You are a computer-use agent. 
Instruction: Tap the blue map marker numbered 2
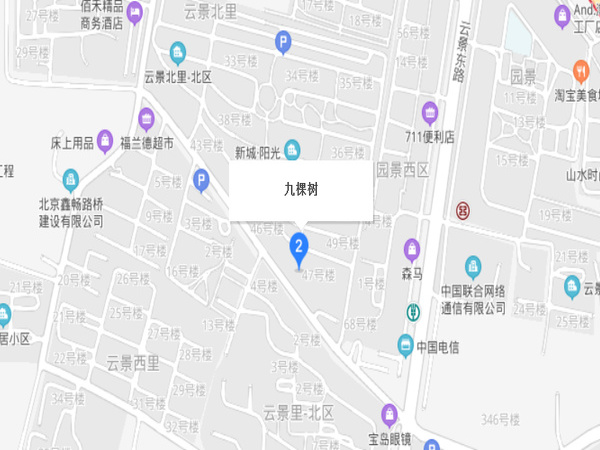[298, 245]
